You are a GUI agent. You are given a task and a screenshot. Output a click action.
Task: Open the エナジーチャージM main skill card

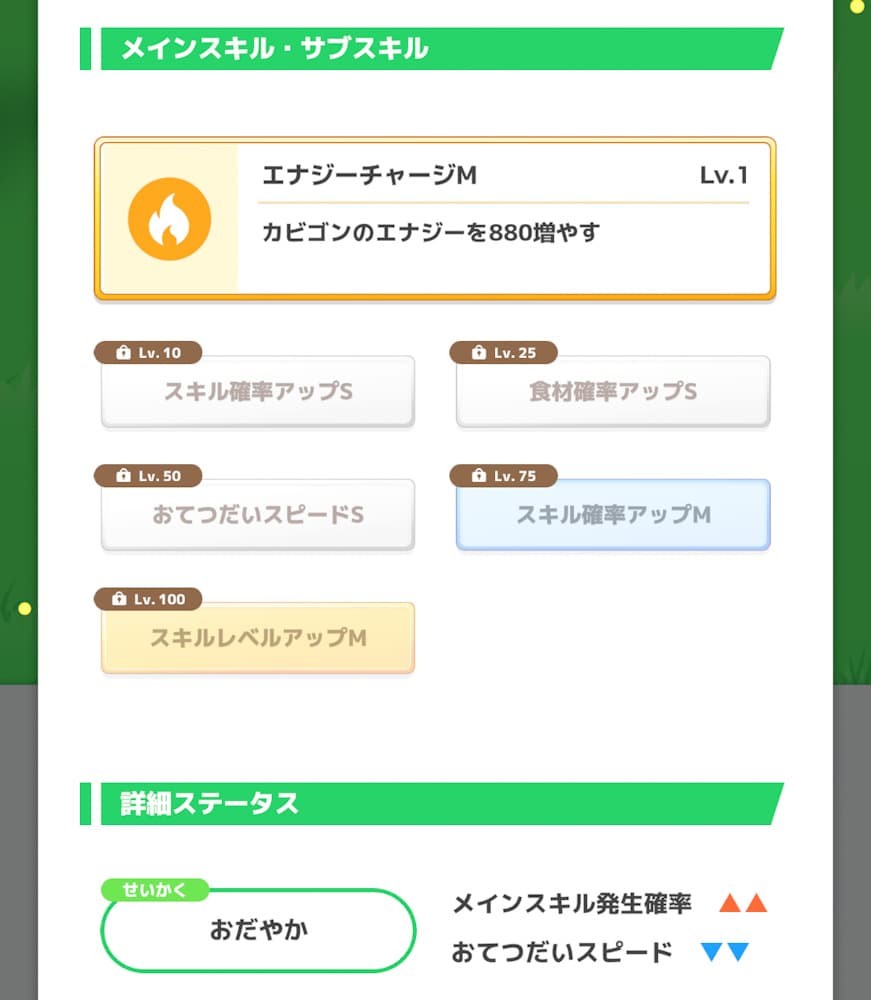point(434,218)
